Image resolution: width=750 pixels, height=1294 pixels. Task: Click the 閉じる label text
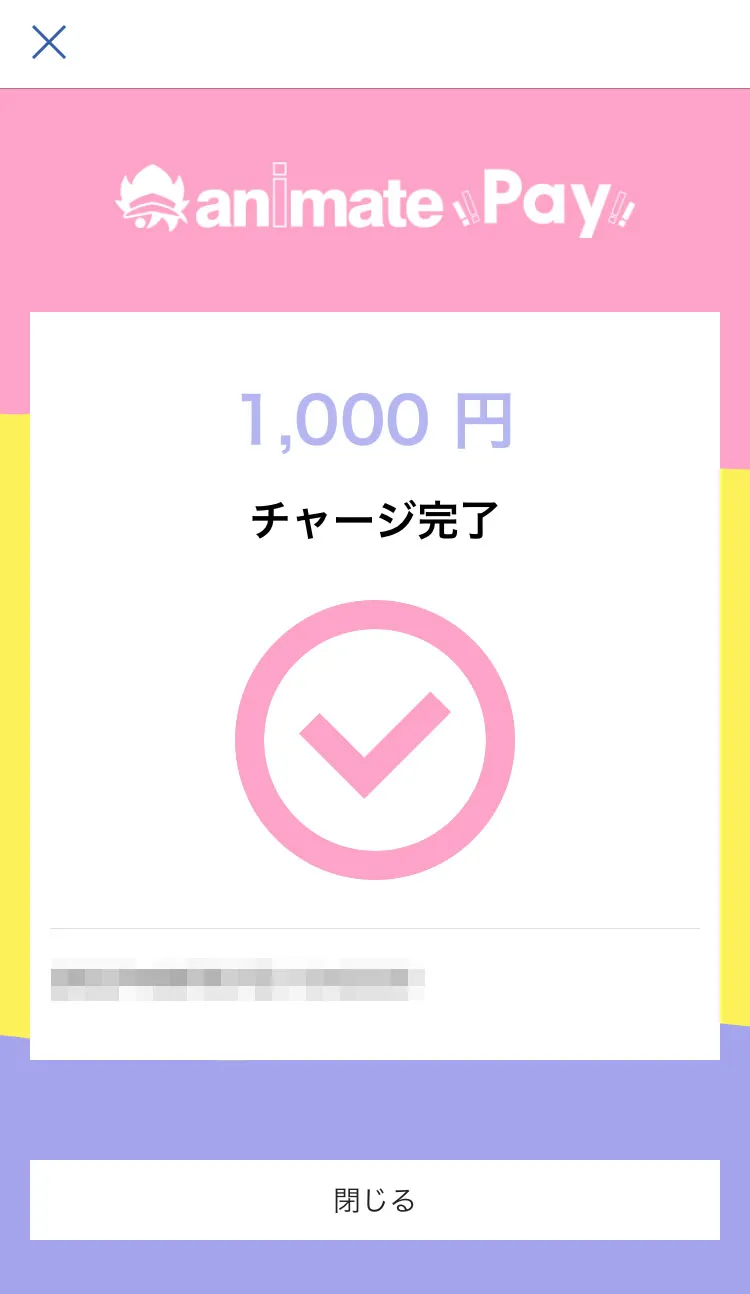tap(375, 1200)
